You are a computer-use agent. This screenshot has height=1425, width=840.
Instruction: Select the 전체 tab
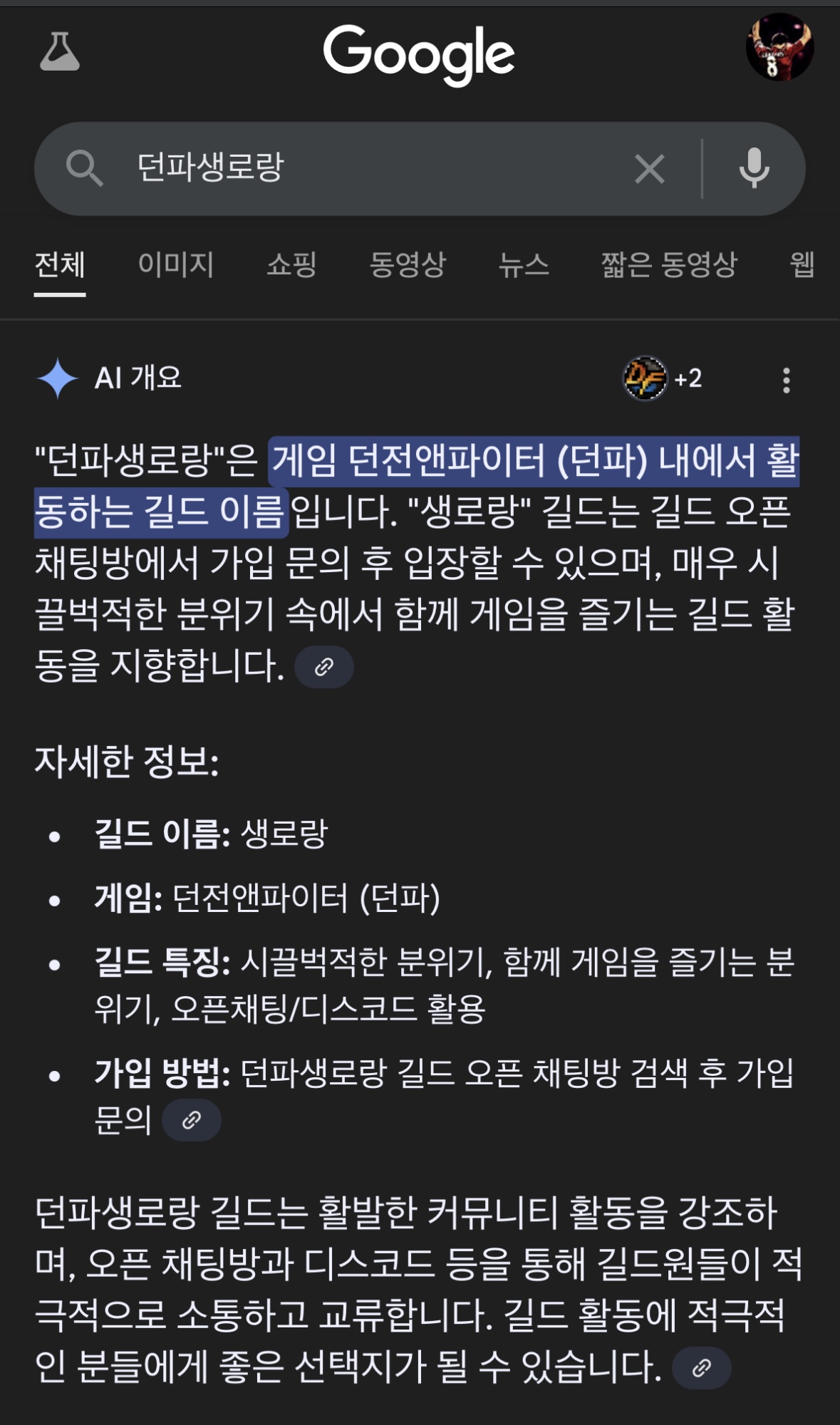pyautogui.click(x=60, y=264)
